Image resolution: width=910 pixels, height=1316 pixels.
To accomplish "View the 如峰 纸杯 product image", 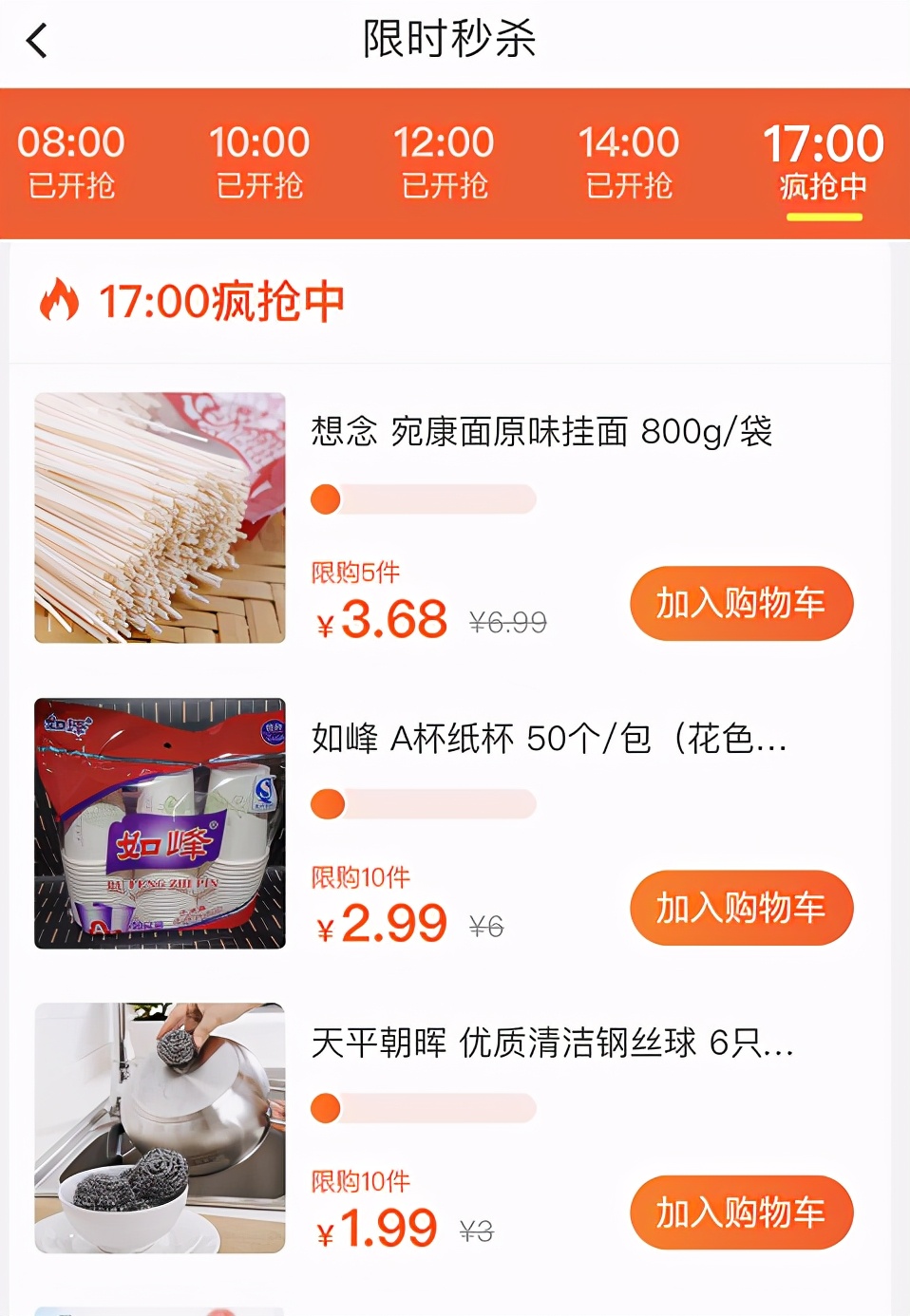I will click(161, 823).
